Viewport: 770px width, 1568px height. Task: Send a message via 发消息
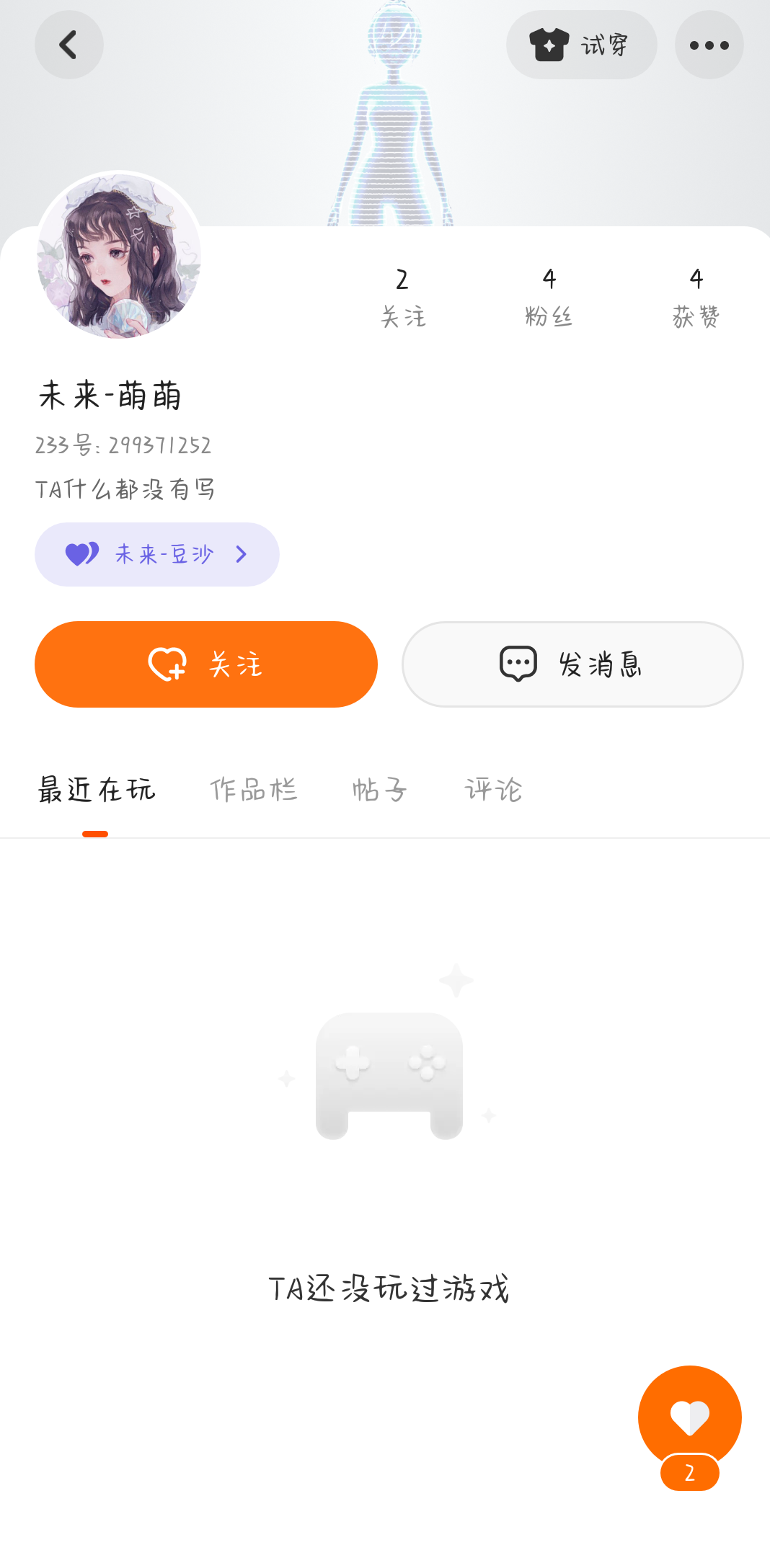point(572,664)
